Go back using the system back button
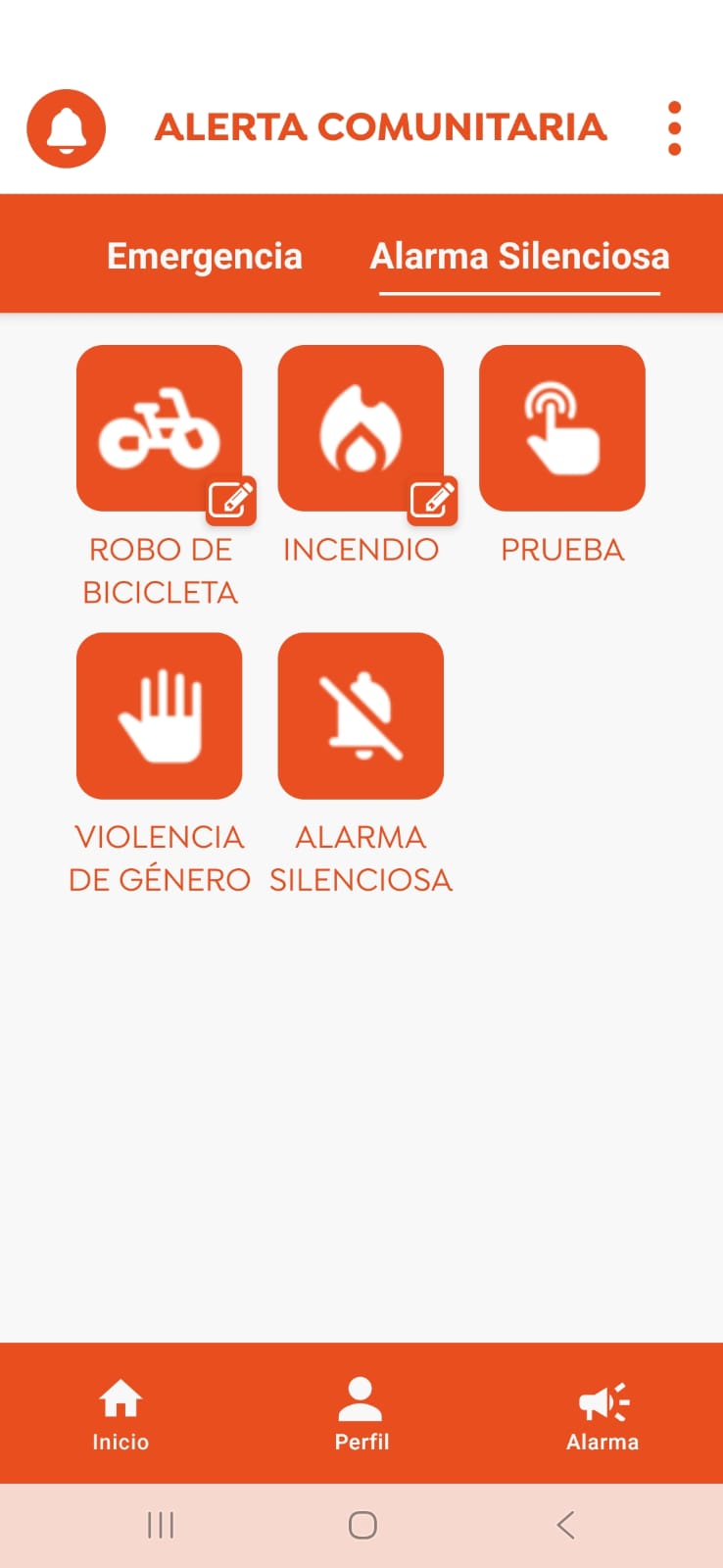 565,1525
